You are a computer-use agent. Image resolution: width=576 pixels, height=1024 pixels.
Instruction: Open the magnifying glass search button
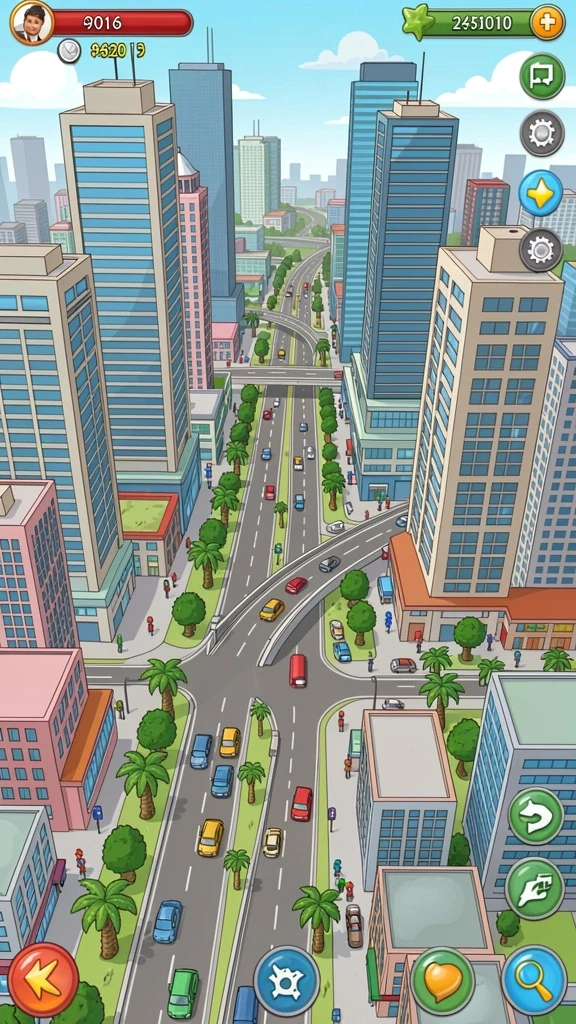pyautogui.click(x=534, y=981)
